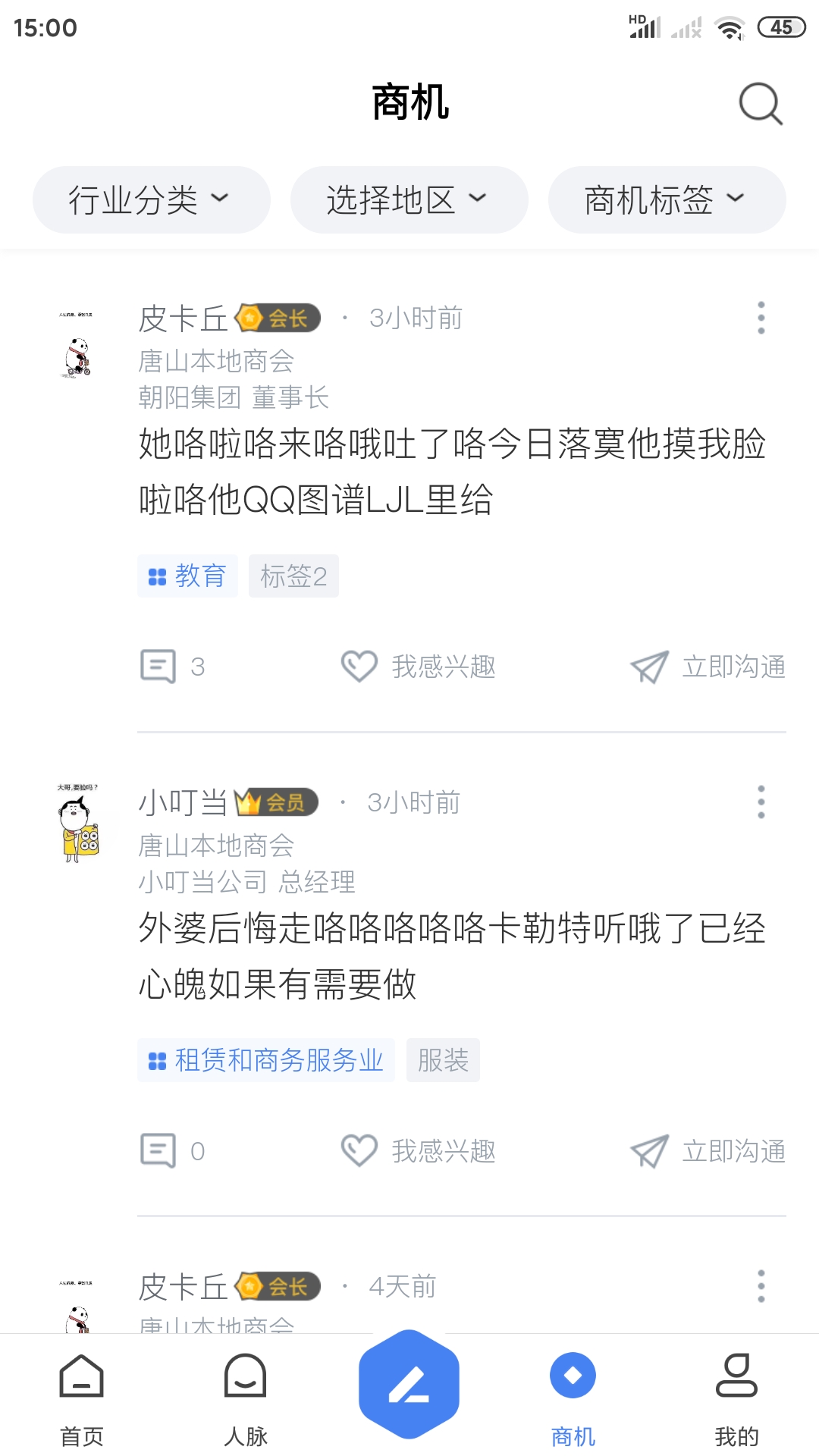Open comments on 小叮当's post
Image resolution: width=819 pixels, height=1456 pixels.
coord(173,1150)
